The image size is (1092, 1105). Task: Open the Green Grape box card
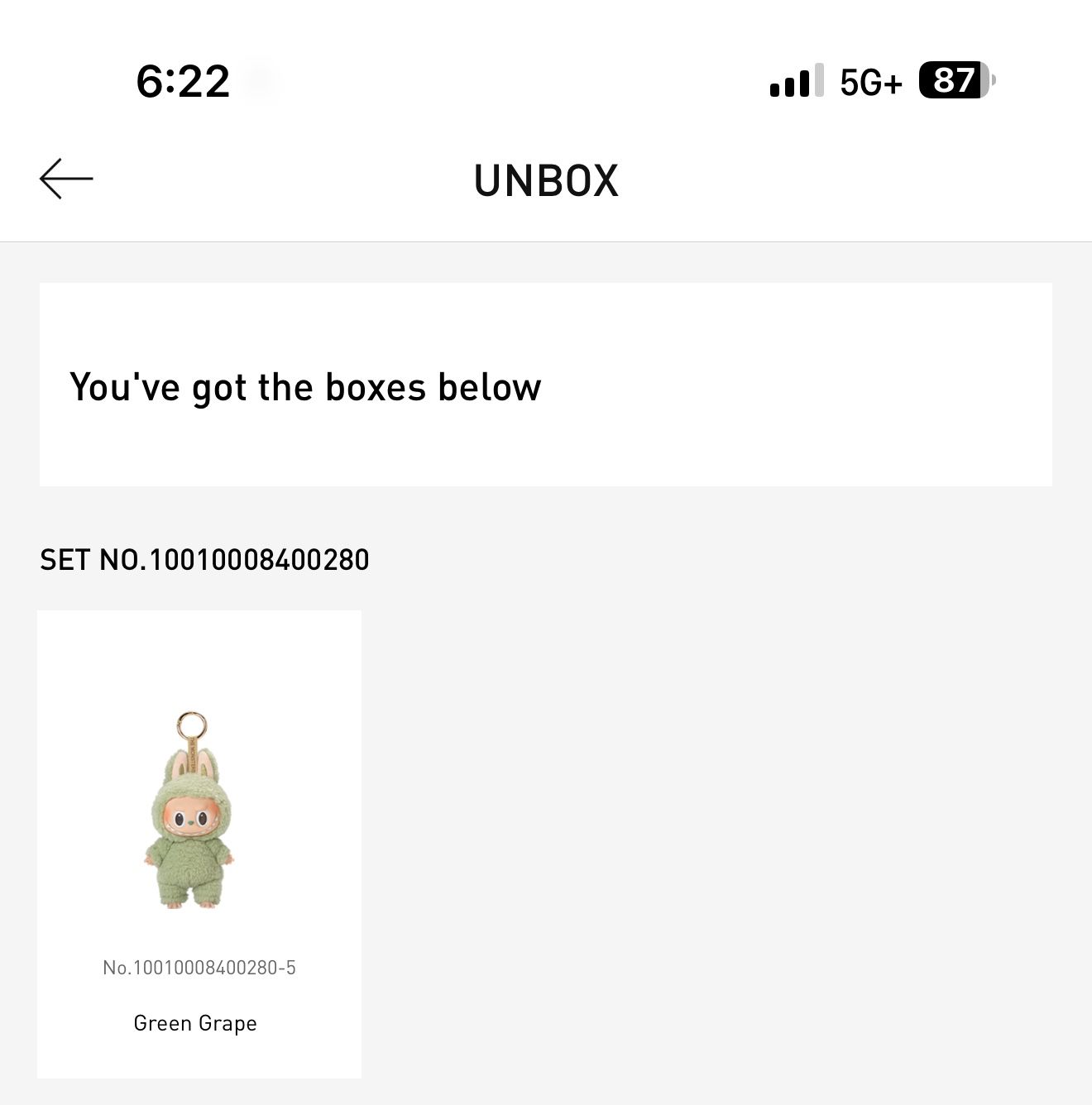[x=199, y=844]
